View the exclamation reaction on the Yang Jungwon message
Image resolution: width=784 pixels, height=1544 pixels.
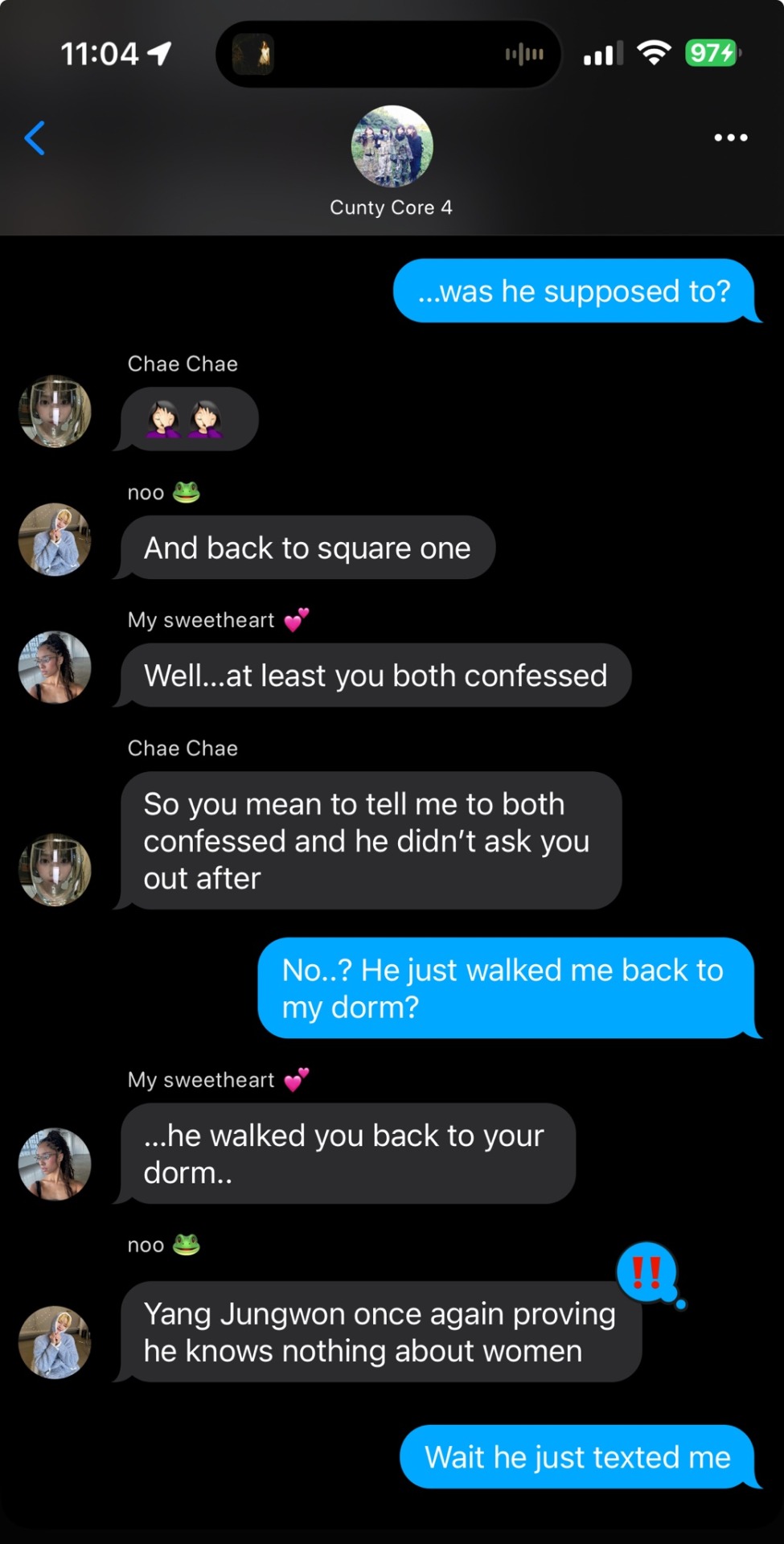[x=646, y=1272]
